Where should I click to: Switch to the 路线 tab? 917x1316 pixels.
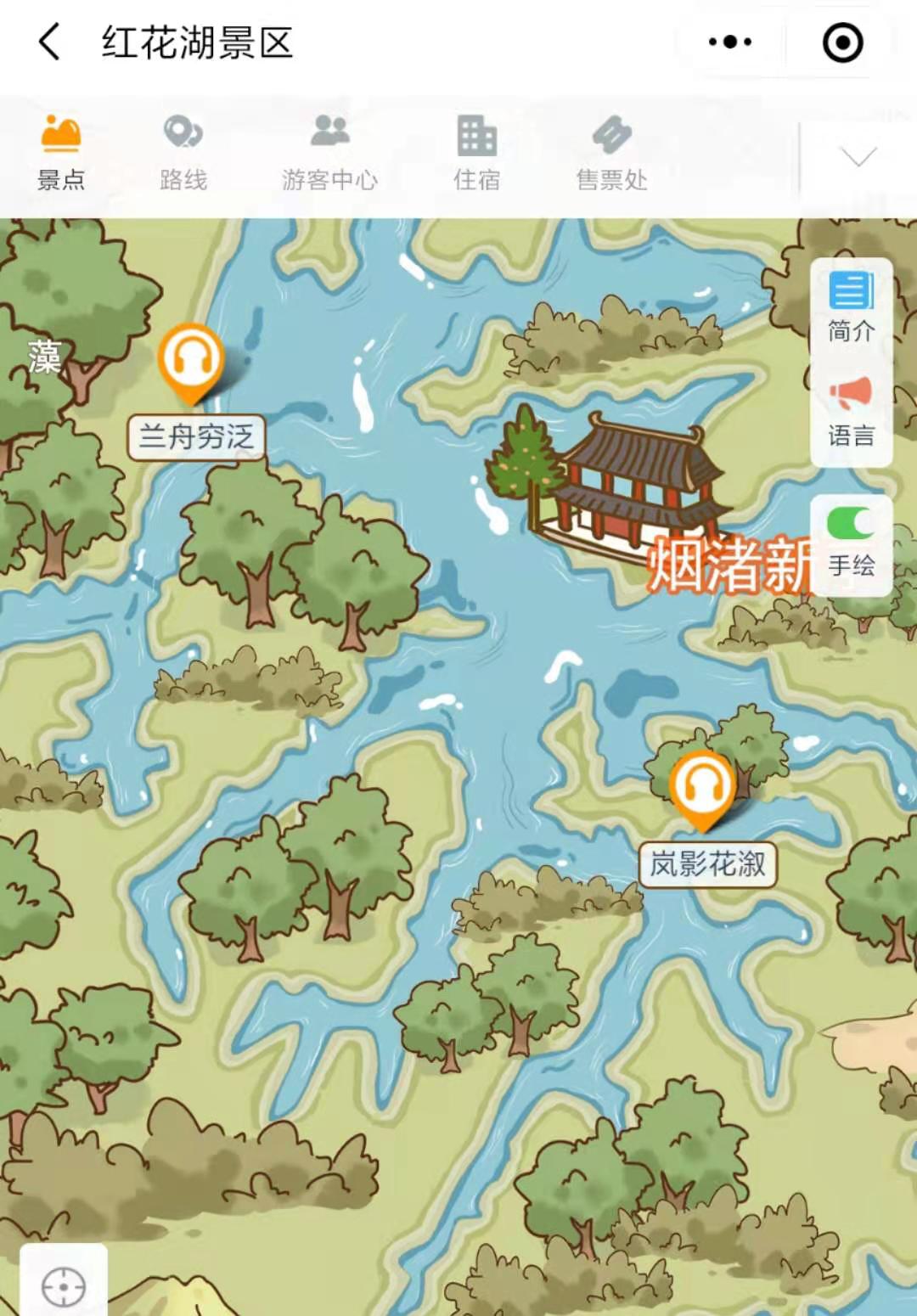[183, 153]
